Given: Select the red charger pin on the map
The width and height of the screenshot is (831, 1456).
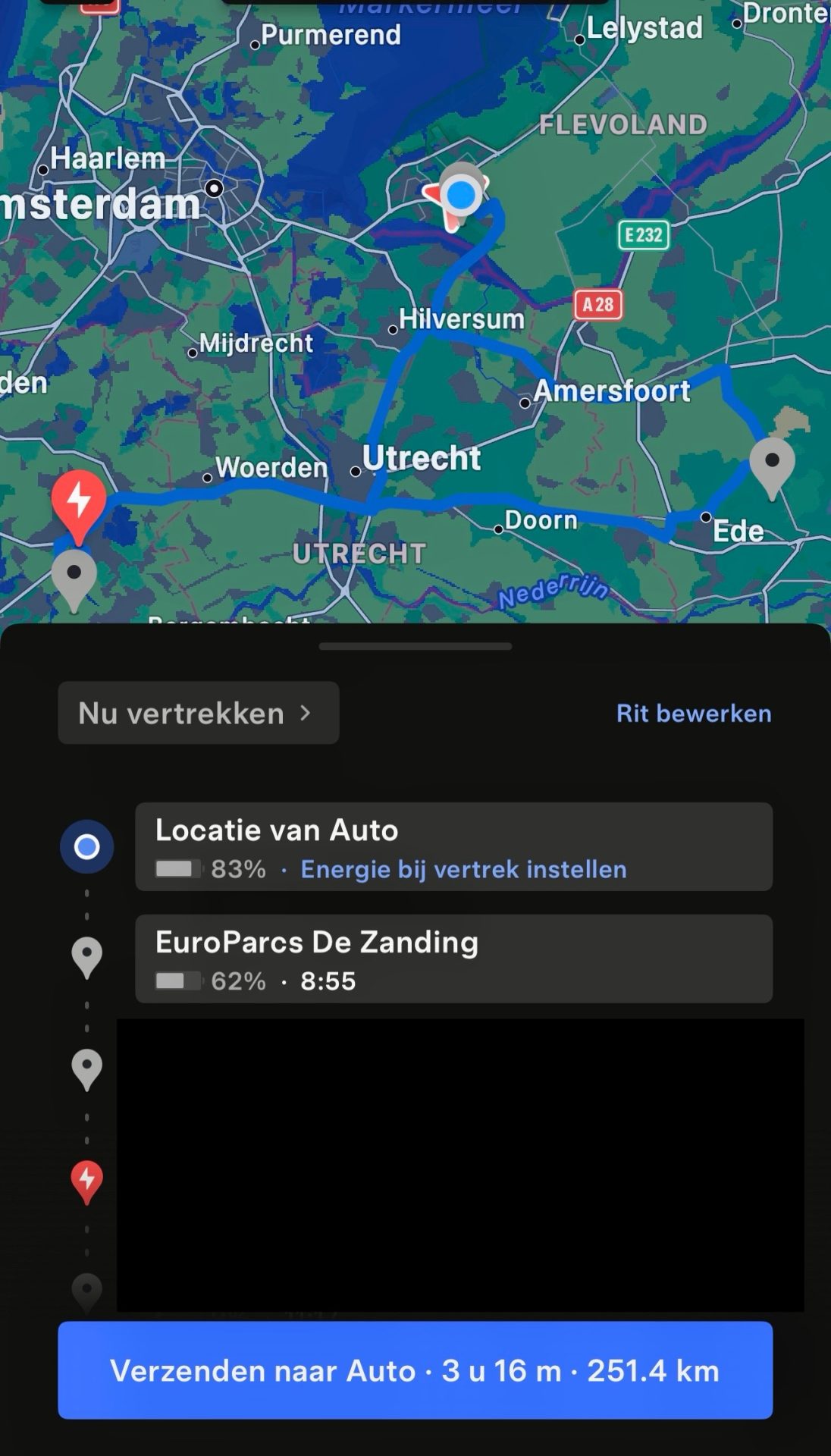Looking at the screenshot, I should (x=79, y=504).
